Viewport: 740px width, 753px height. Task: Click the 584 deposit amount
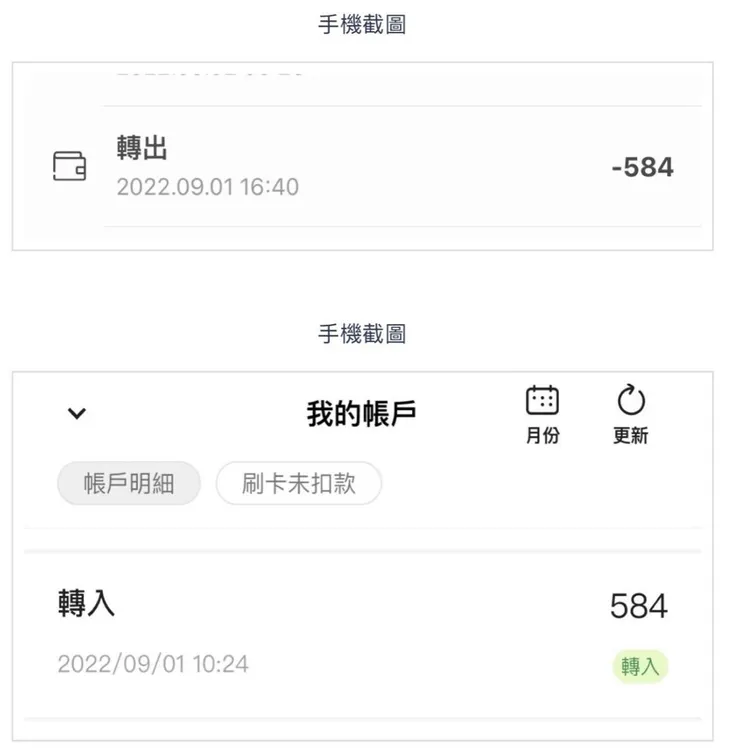coord(640,604)
